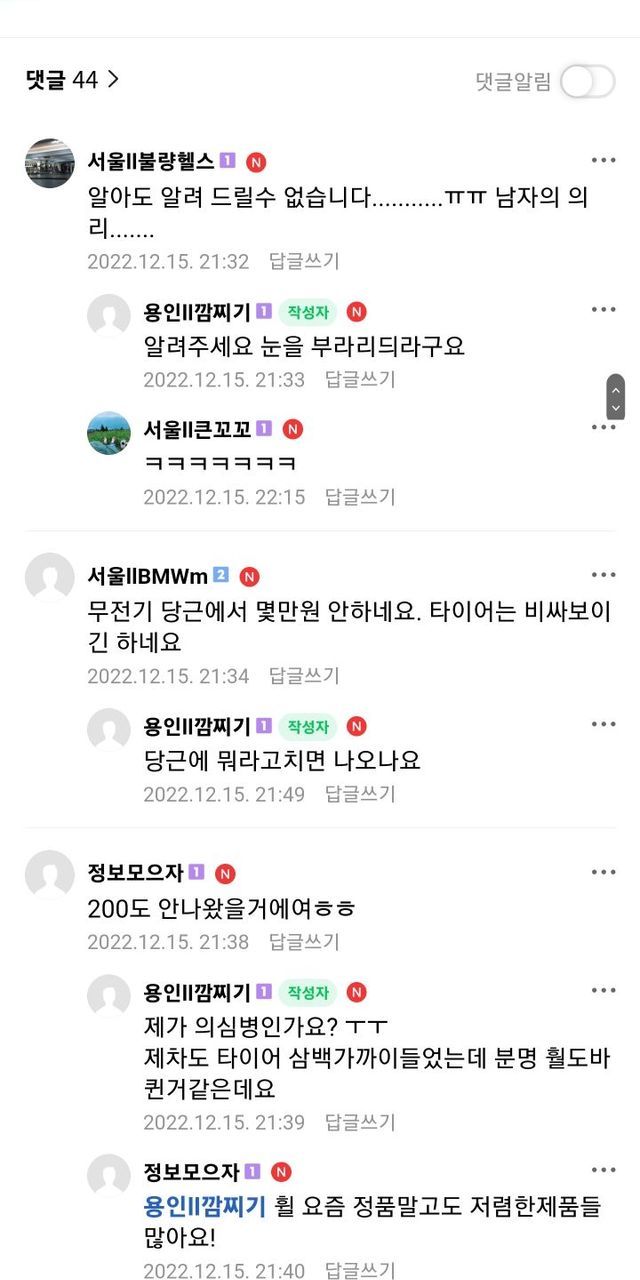Open the 댓글 44 comments list
This screenshot has height=1280, width=640.
tap(72, 80)
